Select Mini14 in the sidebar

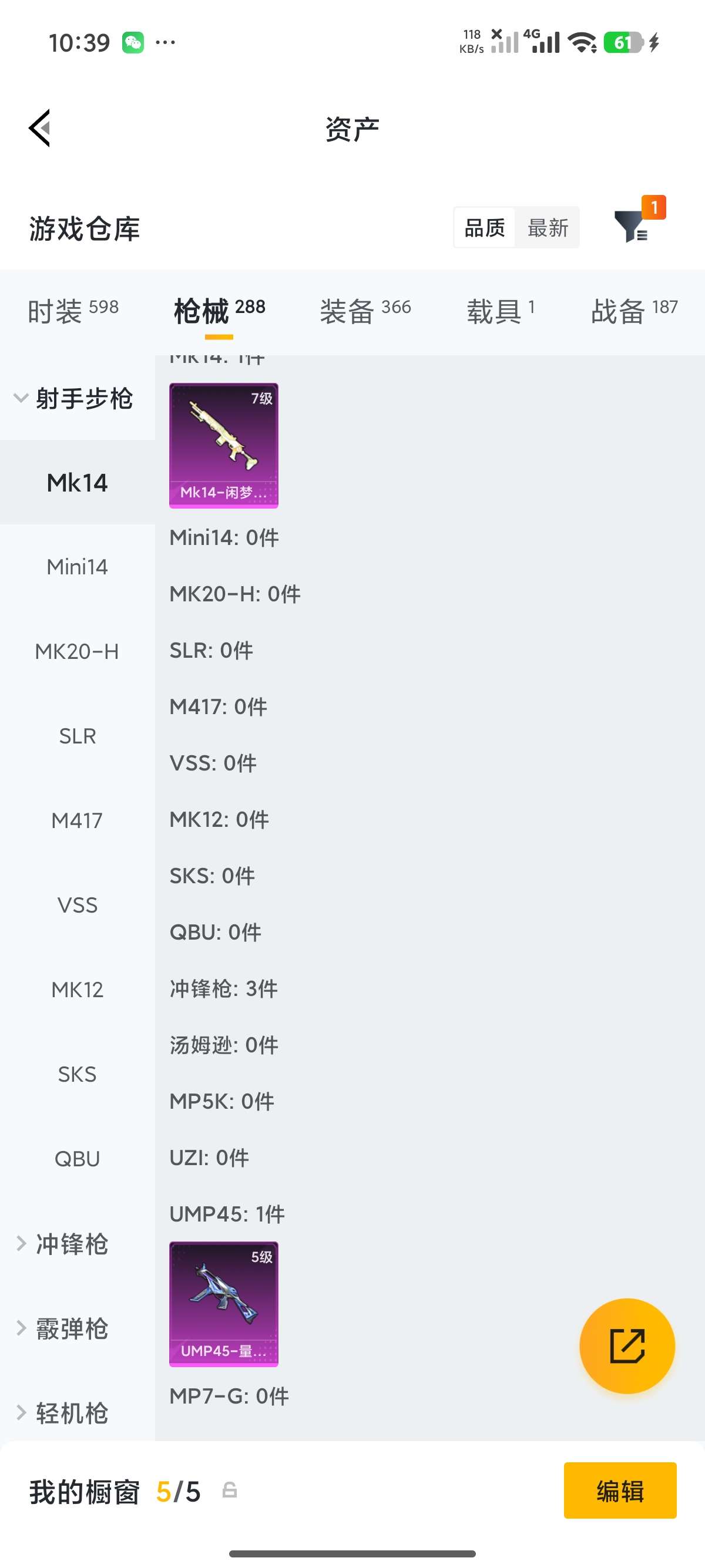[x=78, y=567]
